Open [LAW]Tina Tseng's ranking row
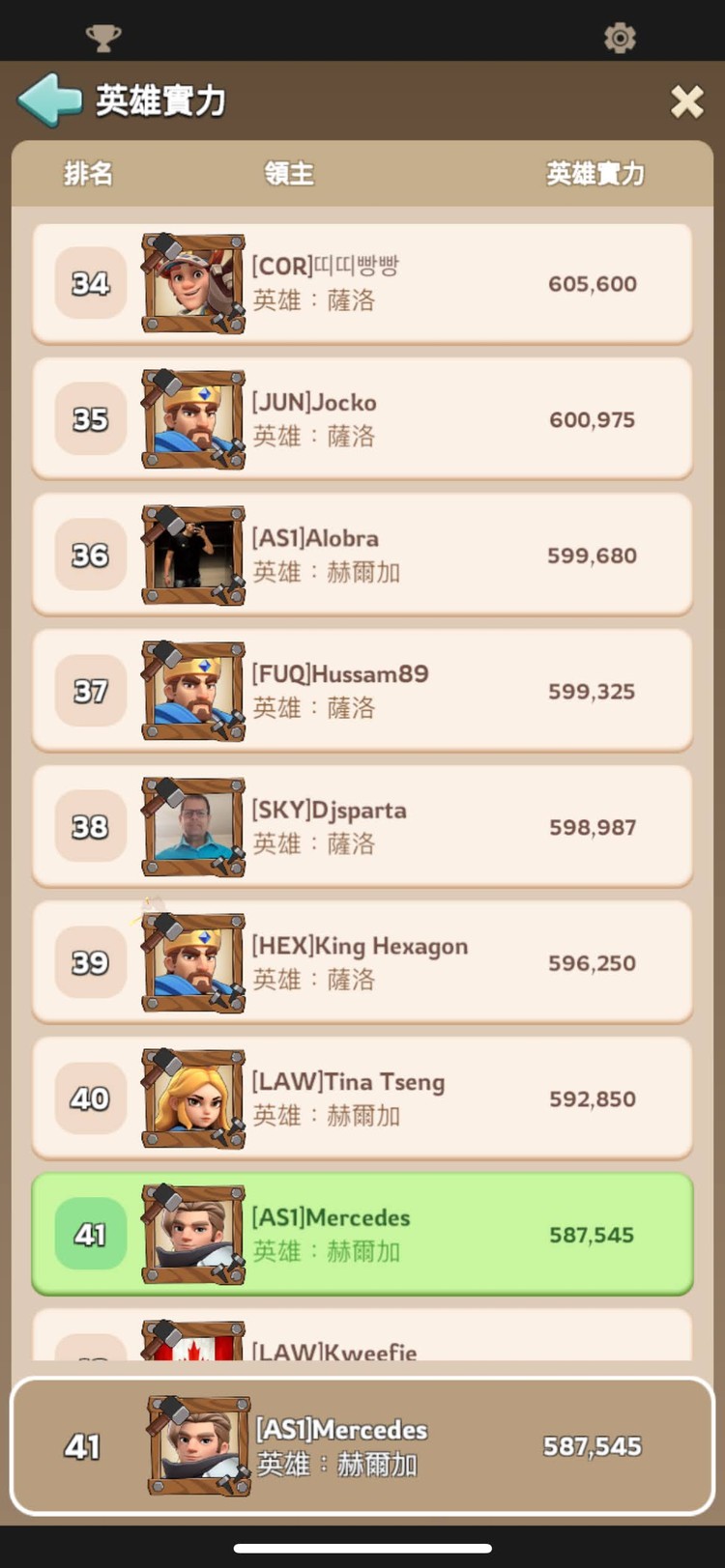725x1568 pixels. (x=362, y=1098)
